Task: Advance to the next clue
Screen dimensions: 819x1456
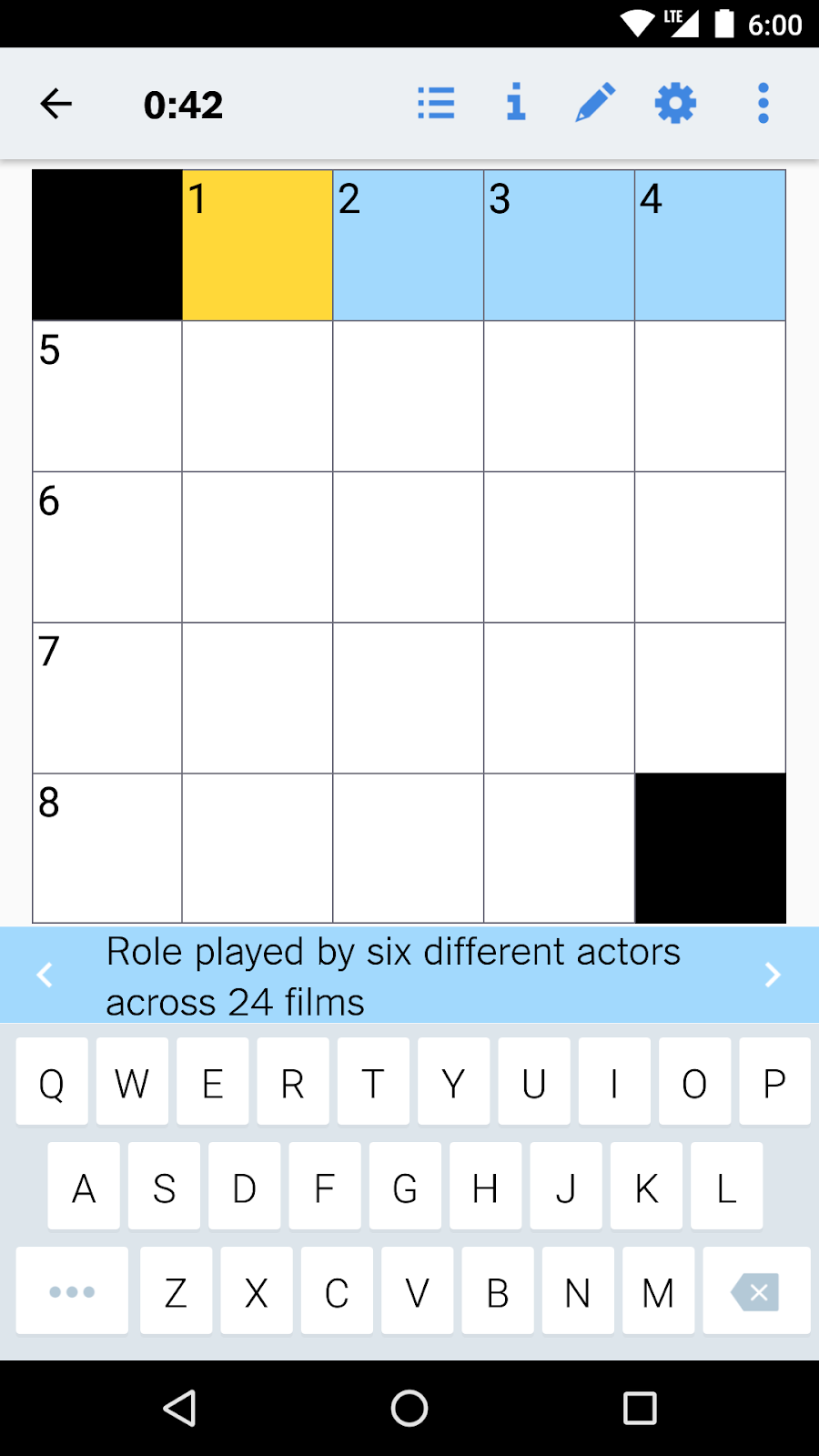Action: pyautogui.click(x=772, y=976)
